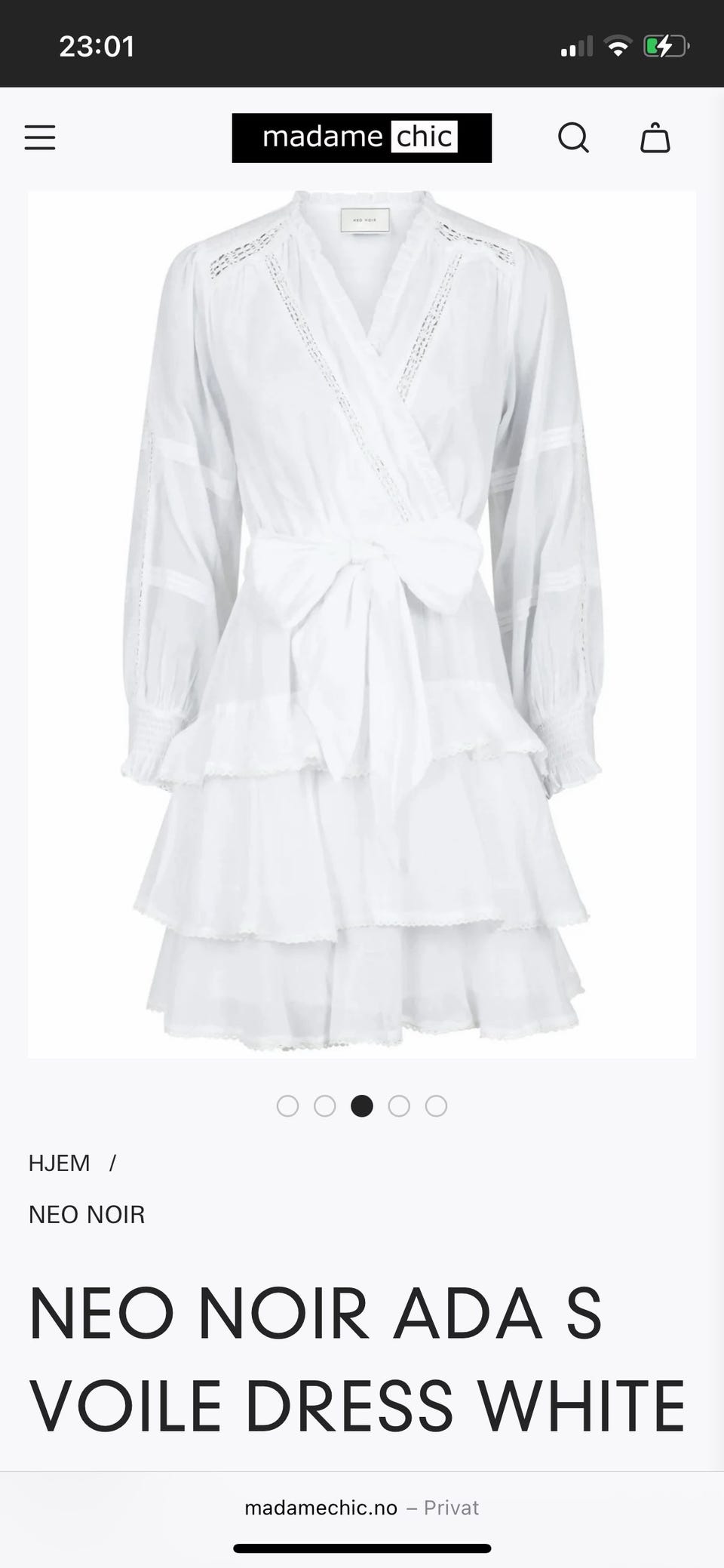This screenshot has height=1568, width=724.
Task: Go to the fifth image dot
Action: coord(436,1106)
